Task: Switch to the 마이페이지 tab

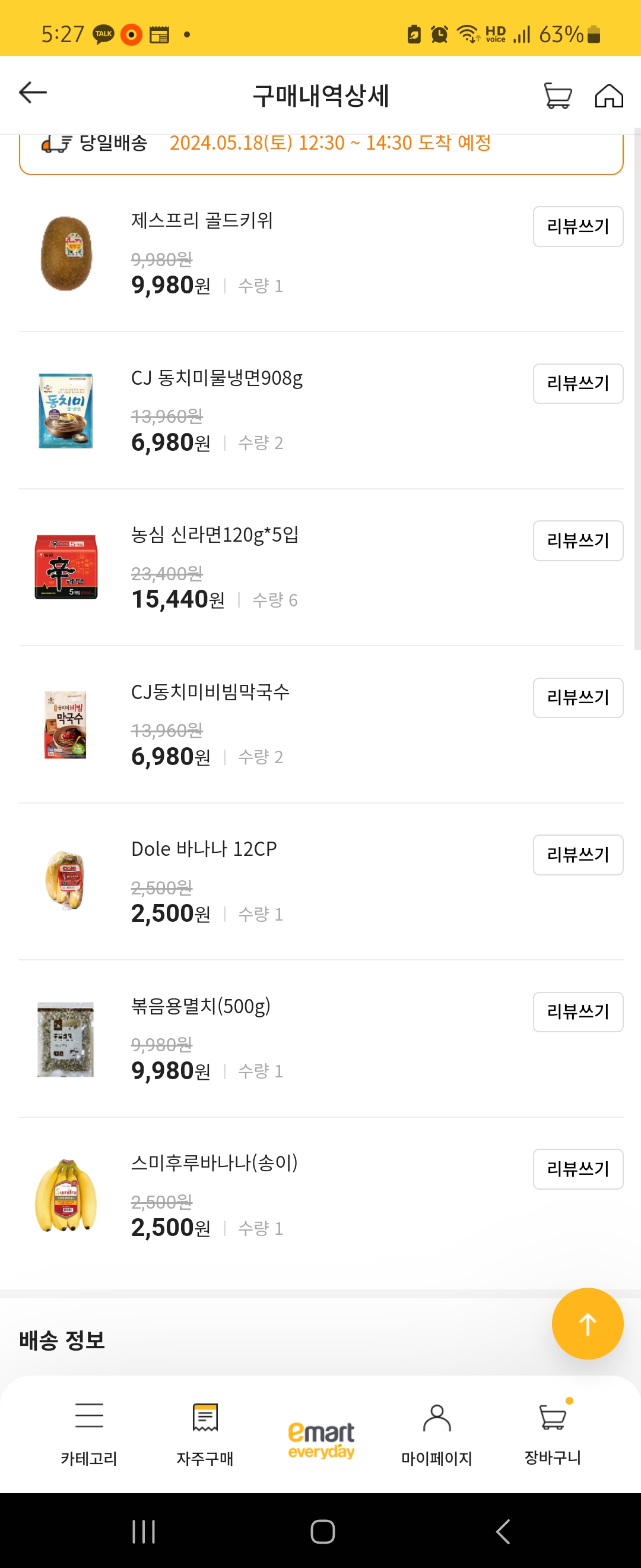Action: (437, 1433)
